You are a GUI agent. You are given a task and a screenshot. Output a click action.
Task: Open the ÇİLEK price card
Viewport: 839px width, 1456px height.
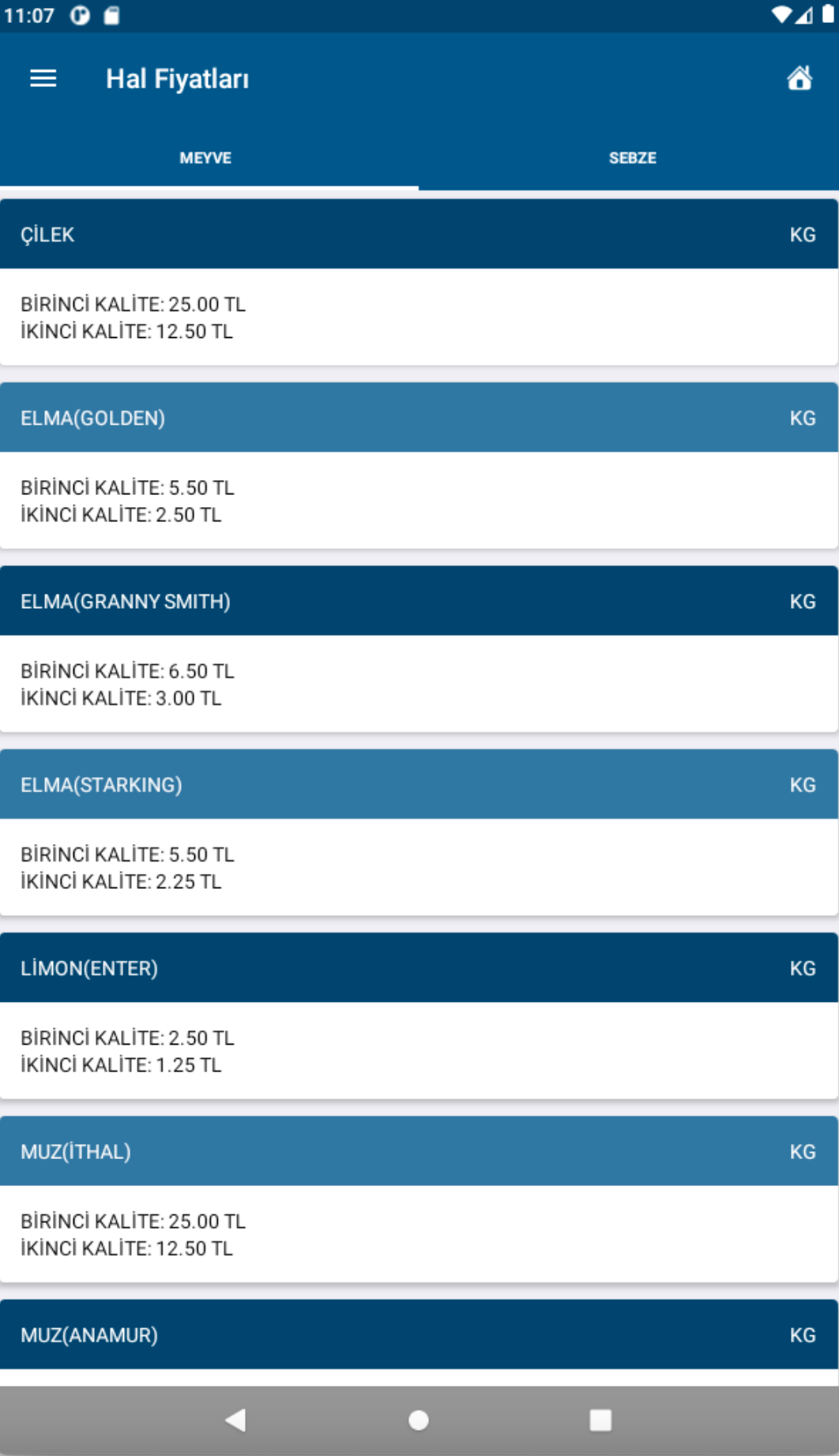pos(419,282)
